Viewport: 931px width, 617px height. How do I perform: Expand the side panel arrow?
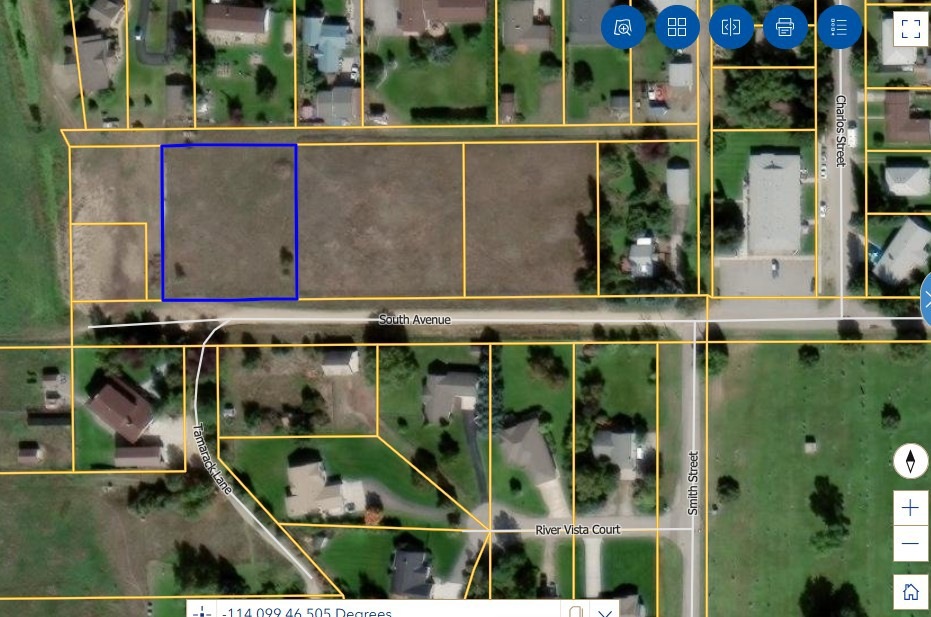coord(925,302)
